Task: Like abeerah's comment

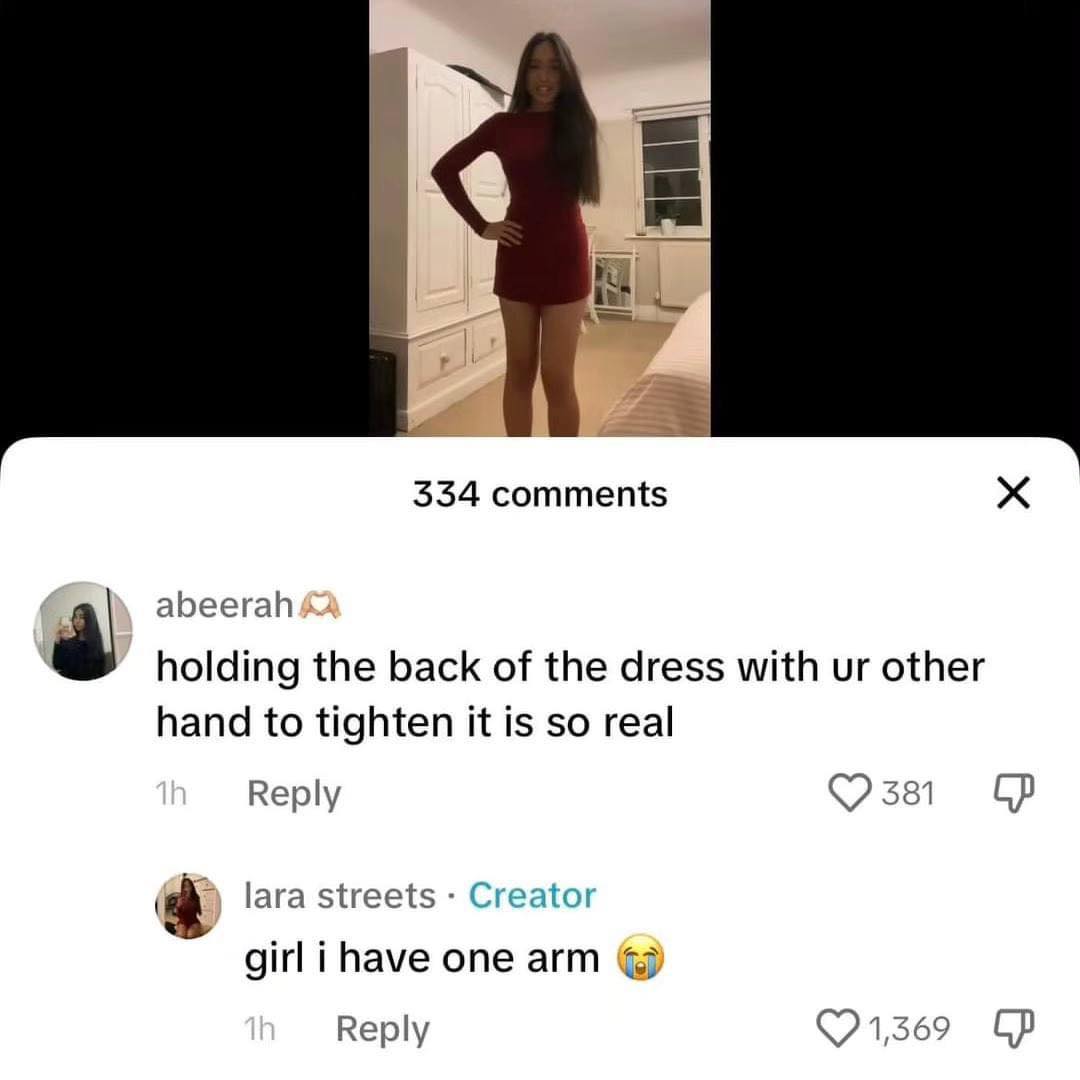Action: pyautogui.click(x=851, y=793)
